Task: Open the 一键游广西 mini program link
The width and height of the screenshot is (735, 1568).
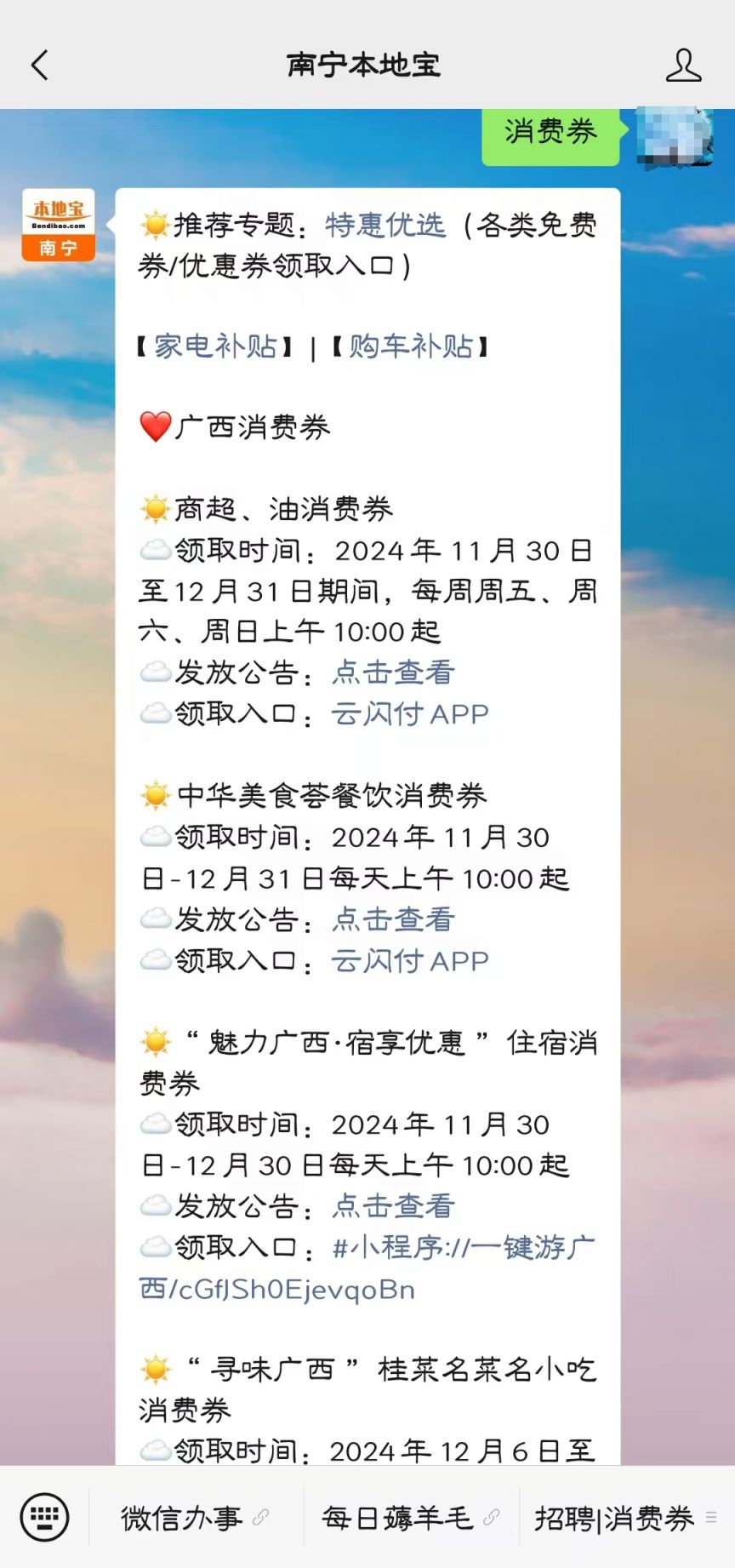Action: click(367, 1268)
